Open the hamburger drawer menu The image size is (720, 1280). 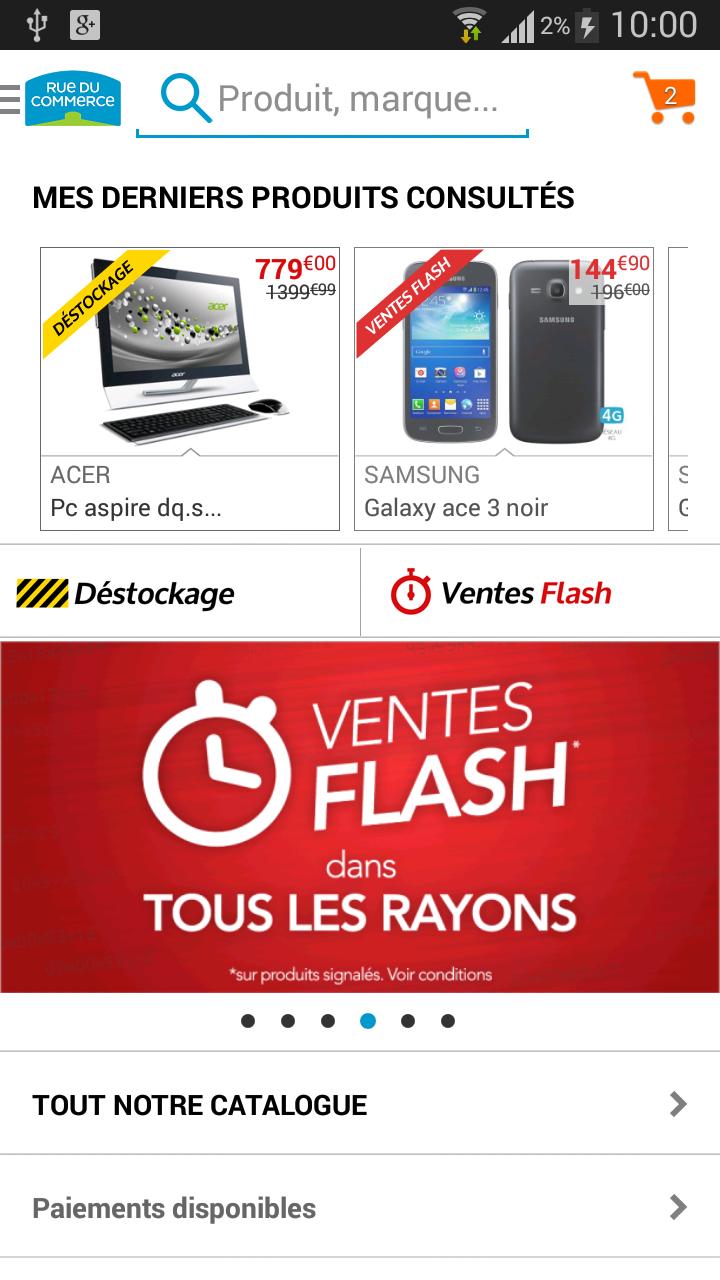point(11,99)
